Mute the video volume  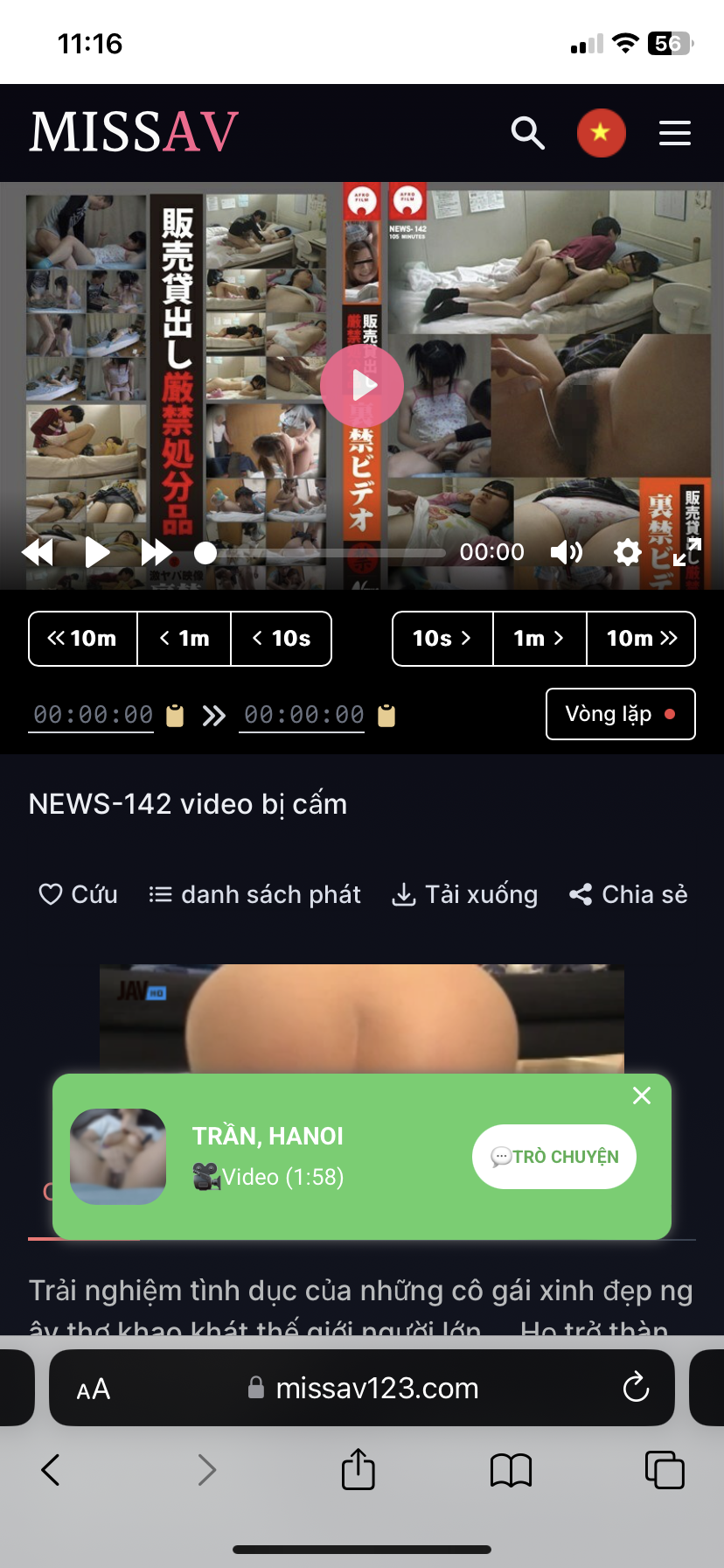[566, 552]
